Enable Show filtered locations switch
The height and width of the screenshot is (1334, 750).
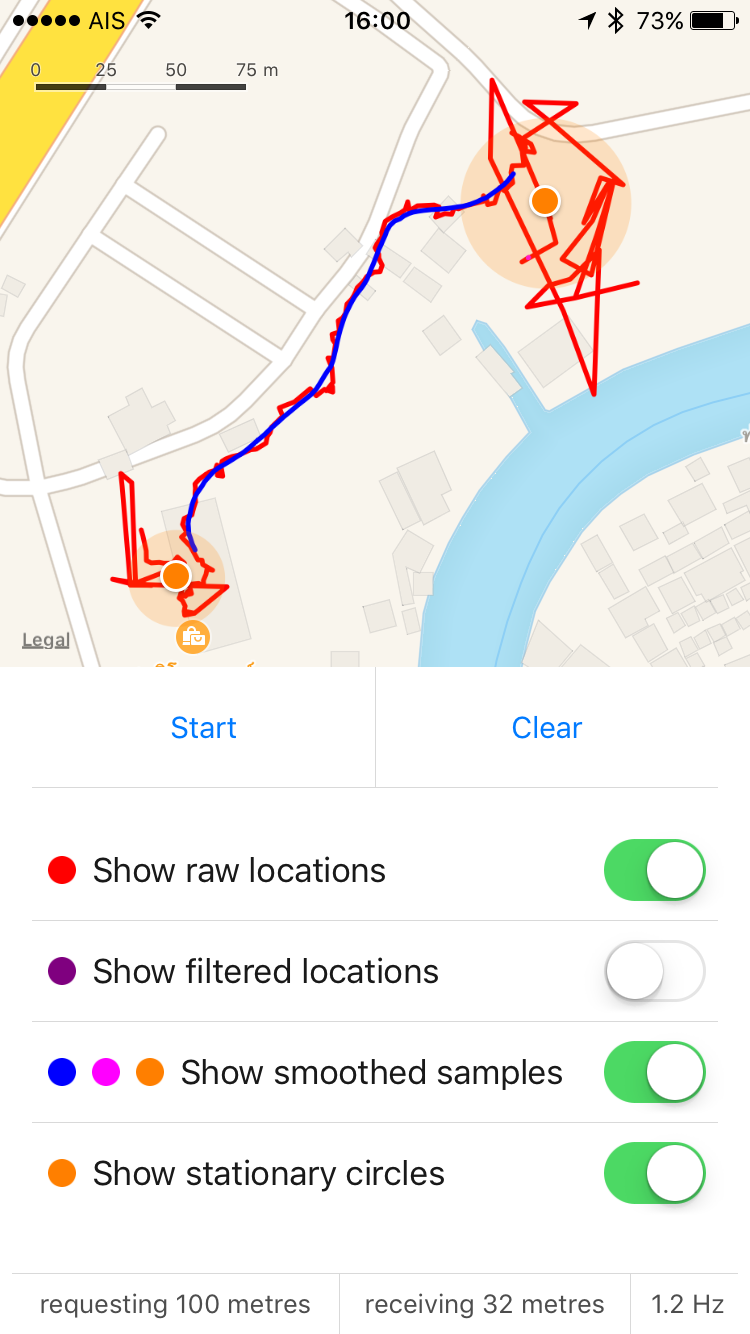pos(655,971)
